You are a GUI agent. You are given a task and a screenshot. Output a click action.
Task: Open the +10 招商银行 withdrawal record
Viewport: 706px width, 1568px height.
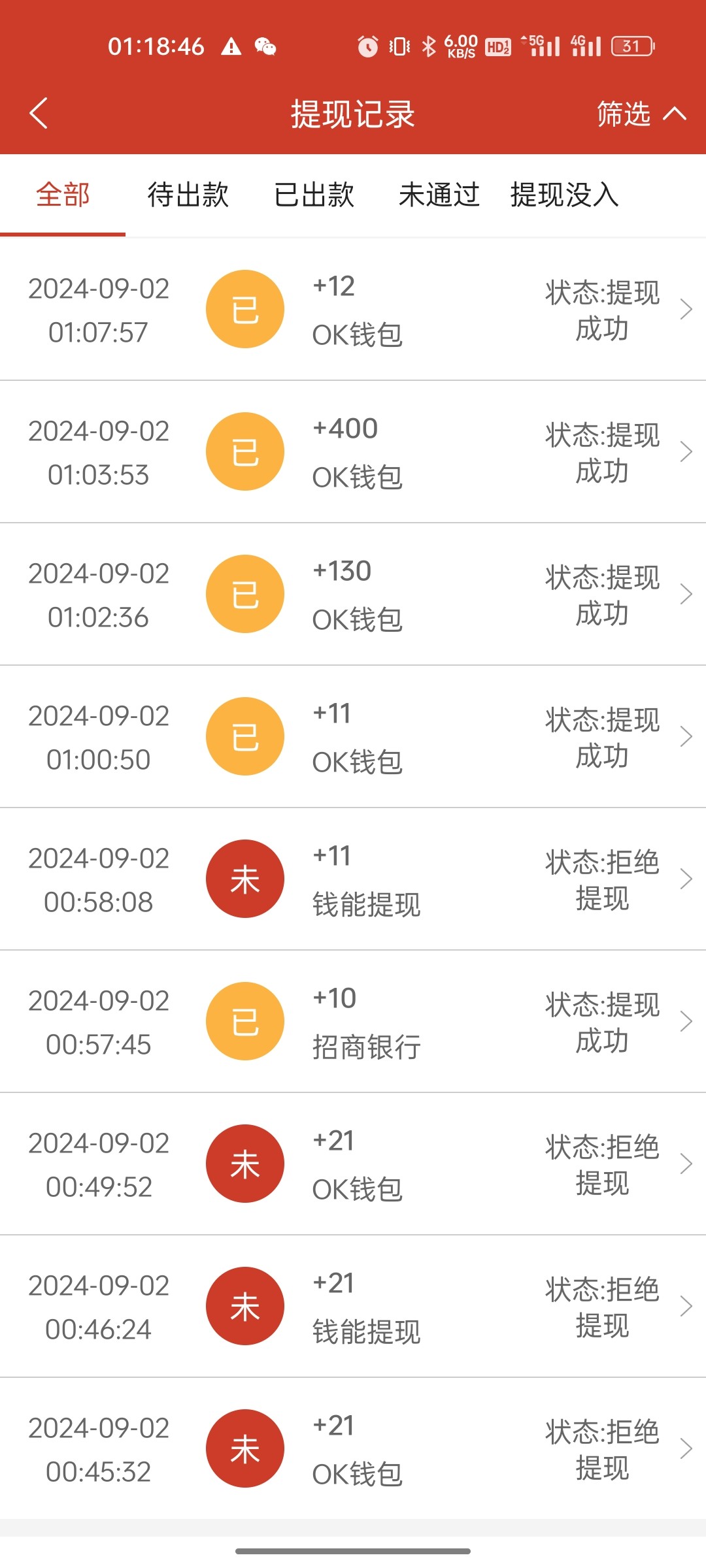click(x=353, y=1022)
